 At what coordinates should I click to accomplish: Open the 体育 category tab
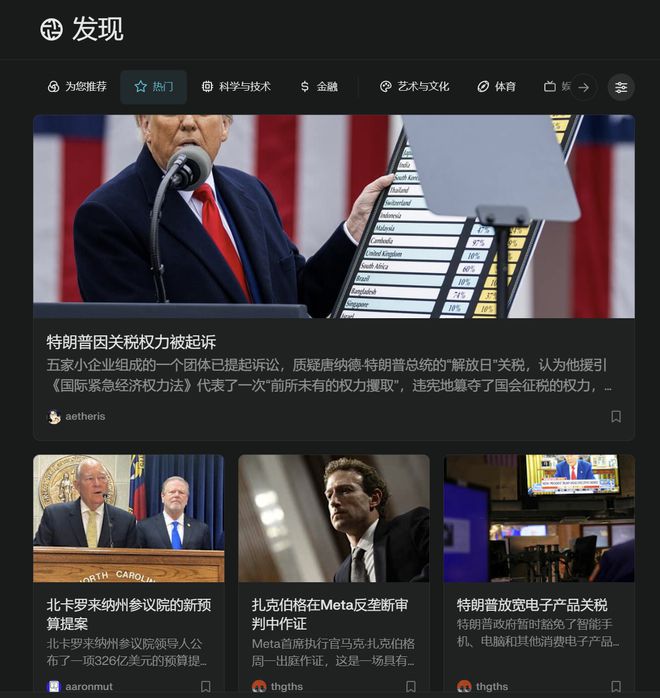pos(496,87)
